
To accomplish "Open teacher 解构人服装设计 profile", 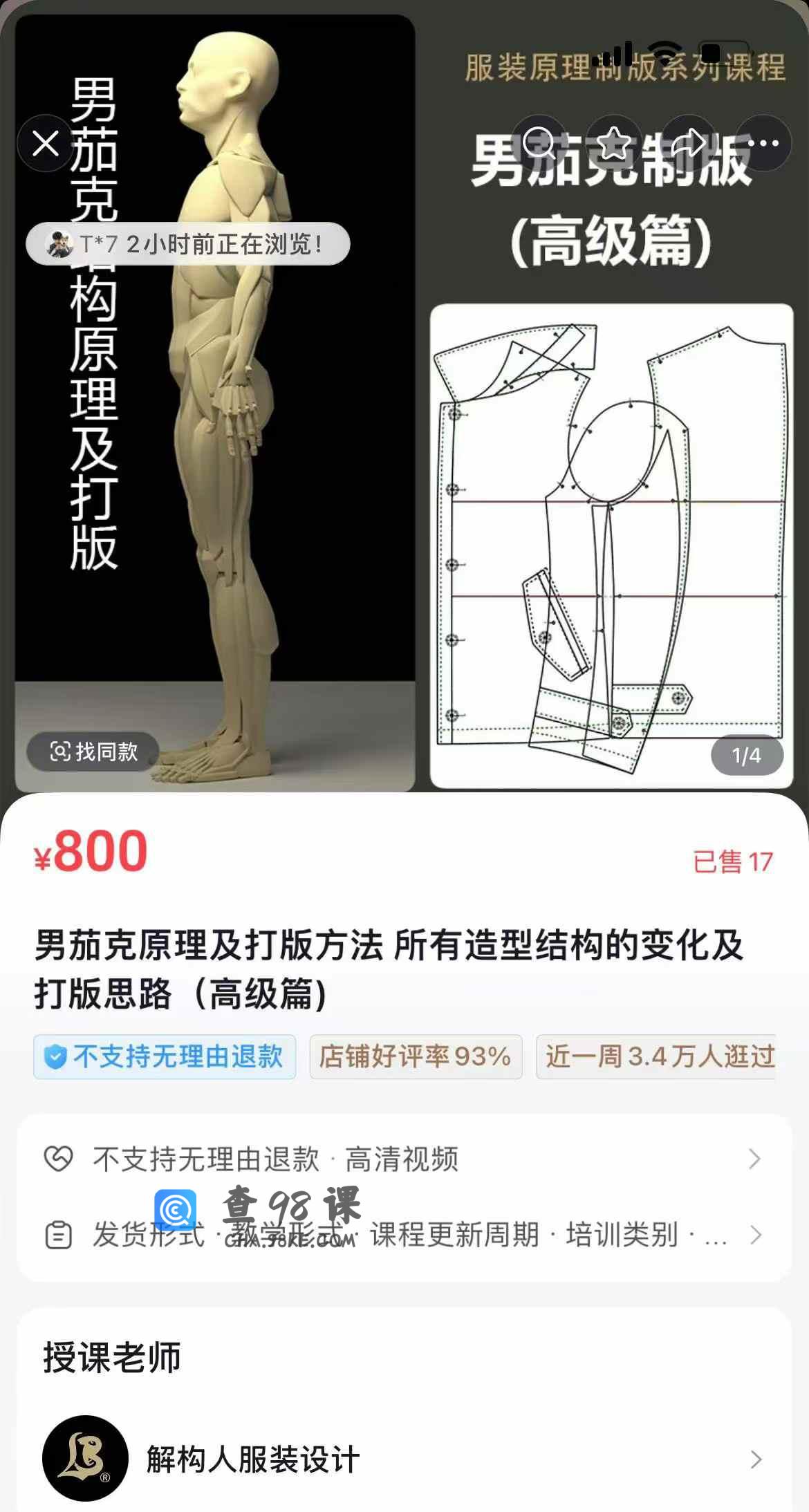I will click(x=404, y=1459).
